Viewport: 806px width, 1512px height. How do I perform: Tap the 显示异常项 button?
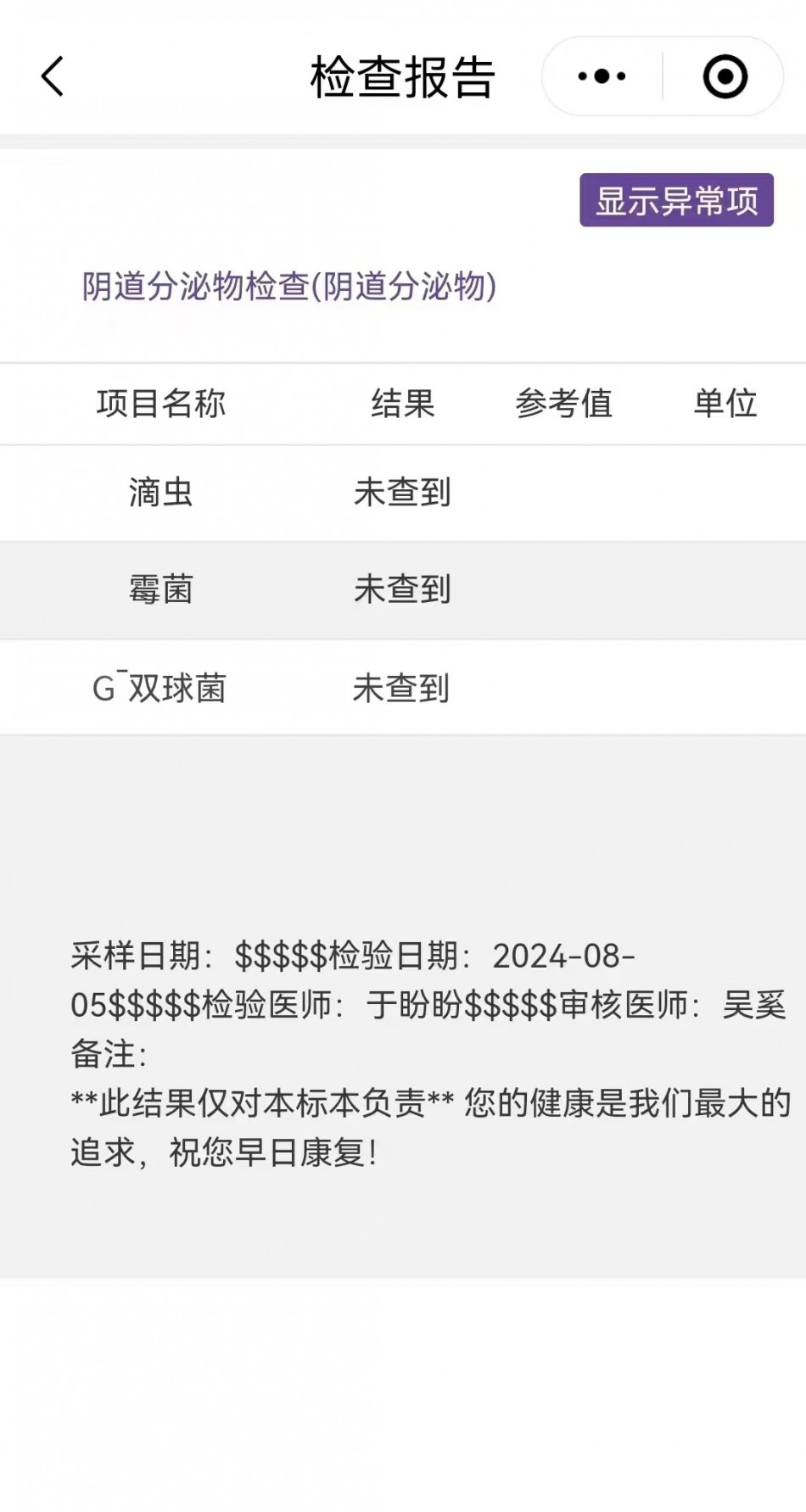click(x=676, y=200)
